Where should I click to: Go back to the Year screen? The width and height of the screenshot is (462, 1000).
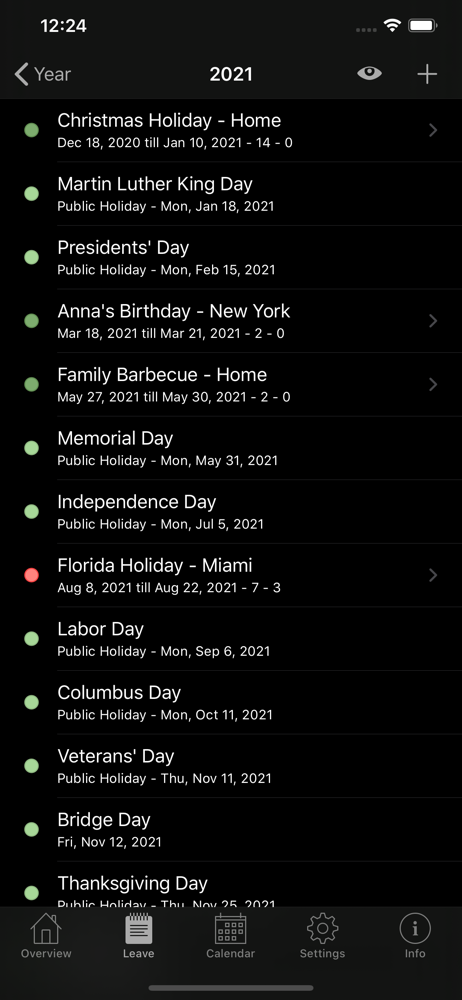tap(43, 74)
